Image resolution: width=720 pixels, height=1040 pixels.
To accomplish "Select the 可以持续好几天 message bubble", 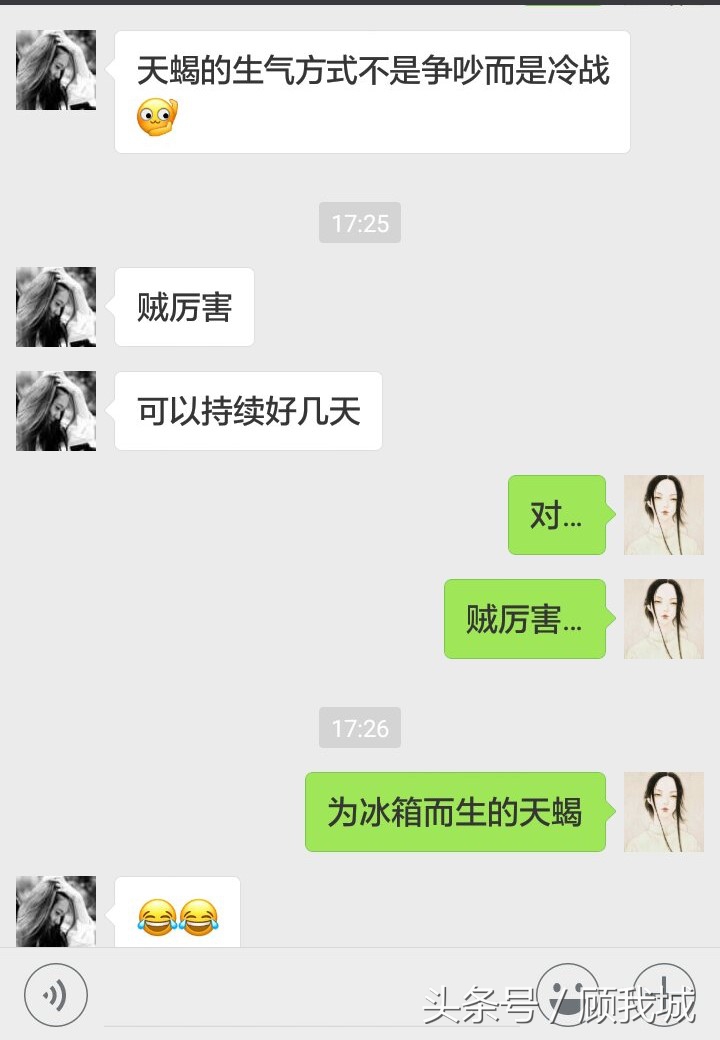I will [248, 410].
